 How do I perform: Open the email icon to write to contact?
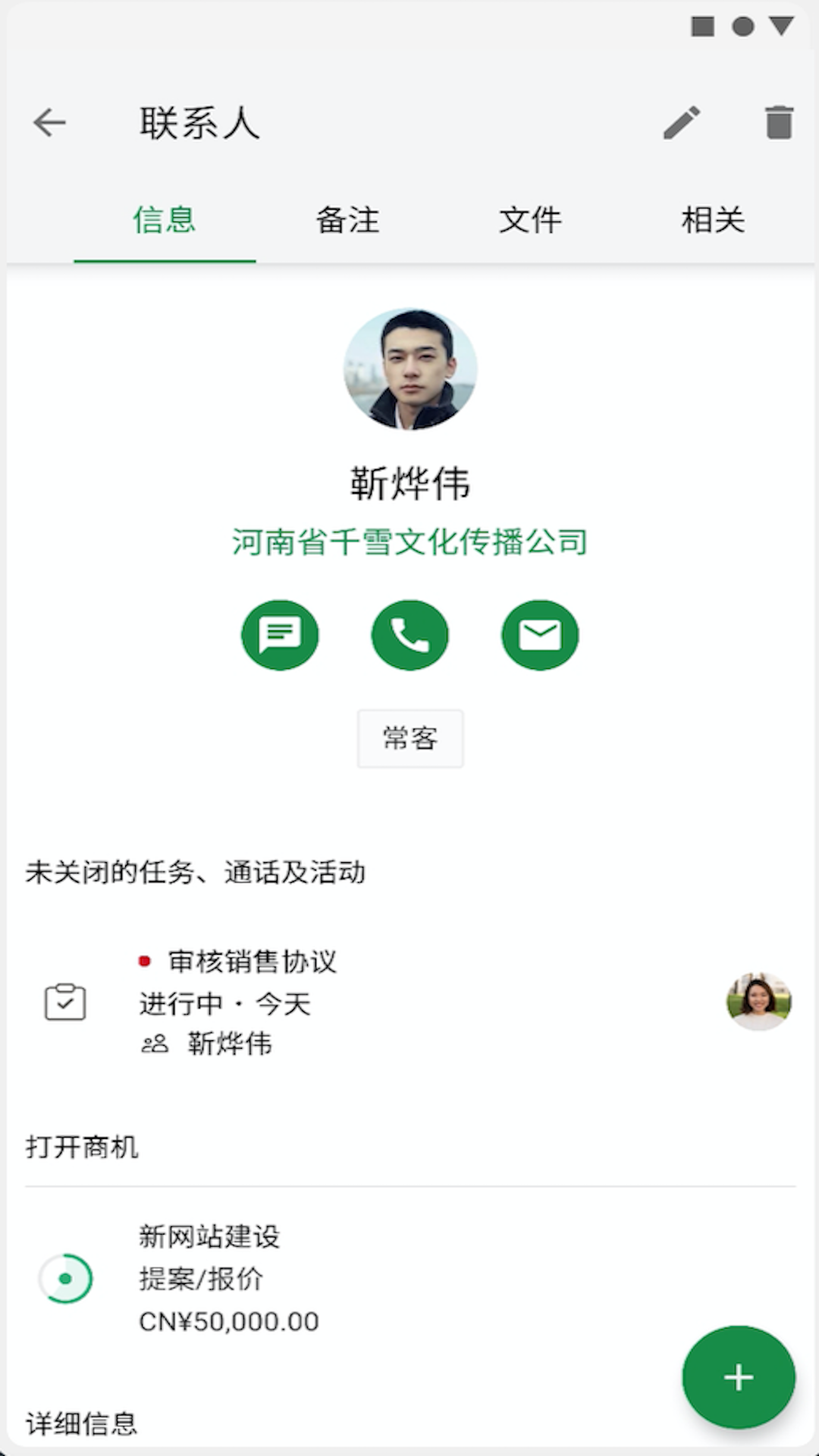pyautogui.click(x=540, y=635)
